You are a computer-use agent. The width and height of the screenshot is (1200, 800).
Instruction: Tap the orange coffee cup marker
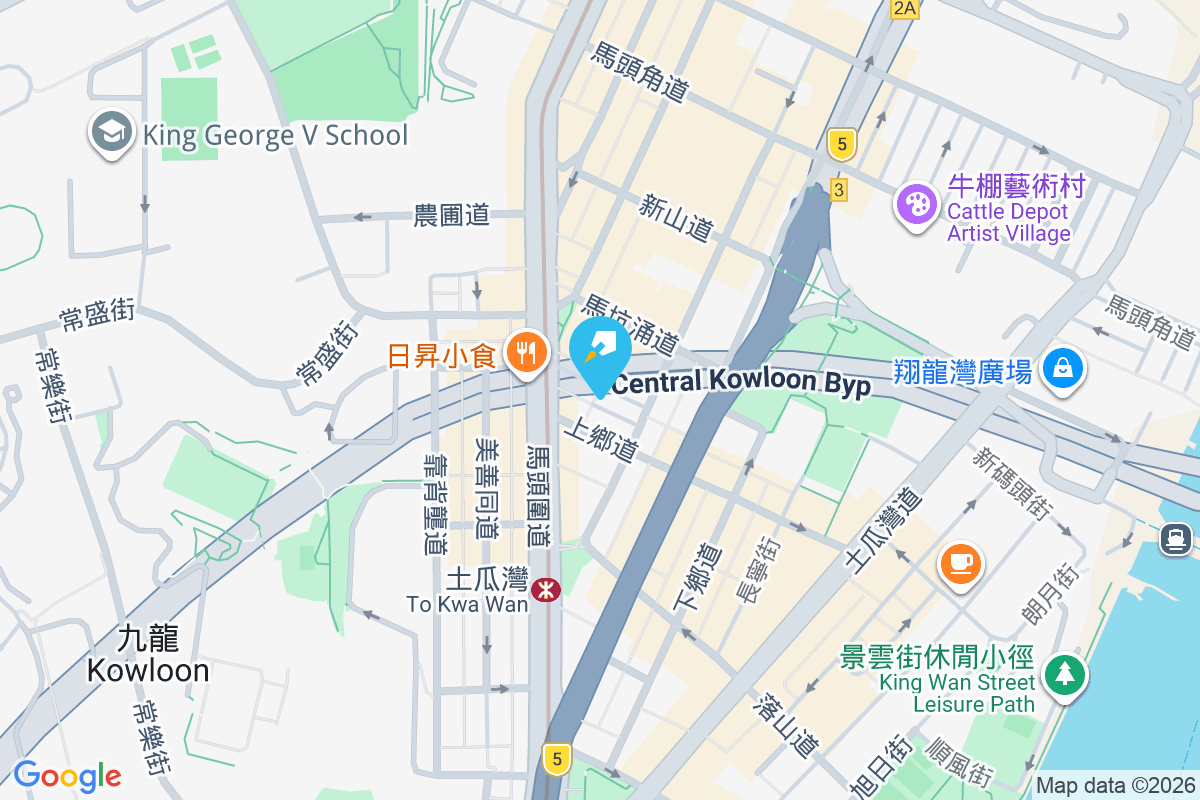tap(961, 561)
